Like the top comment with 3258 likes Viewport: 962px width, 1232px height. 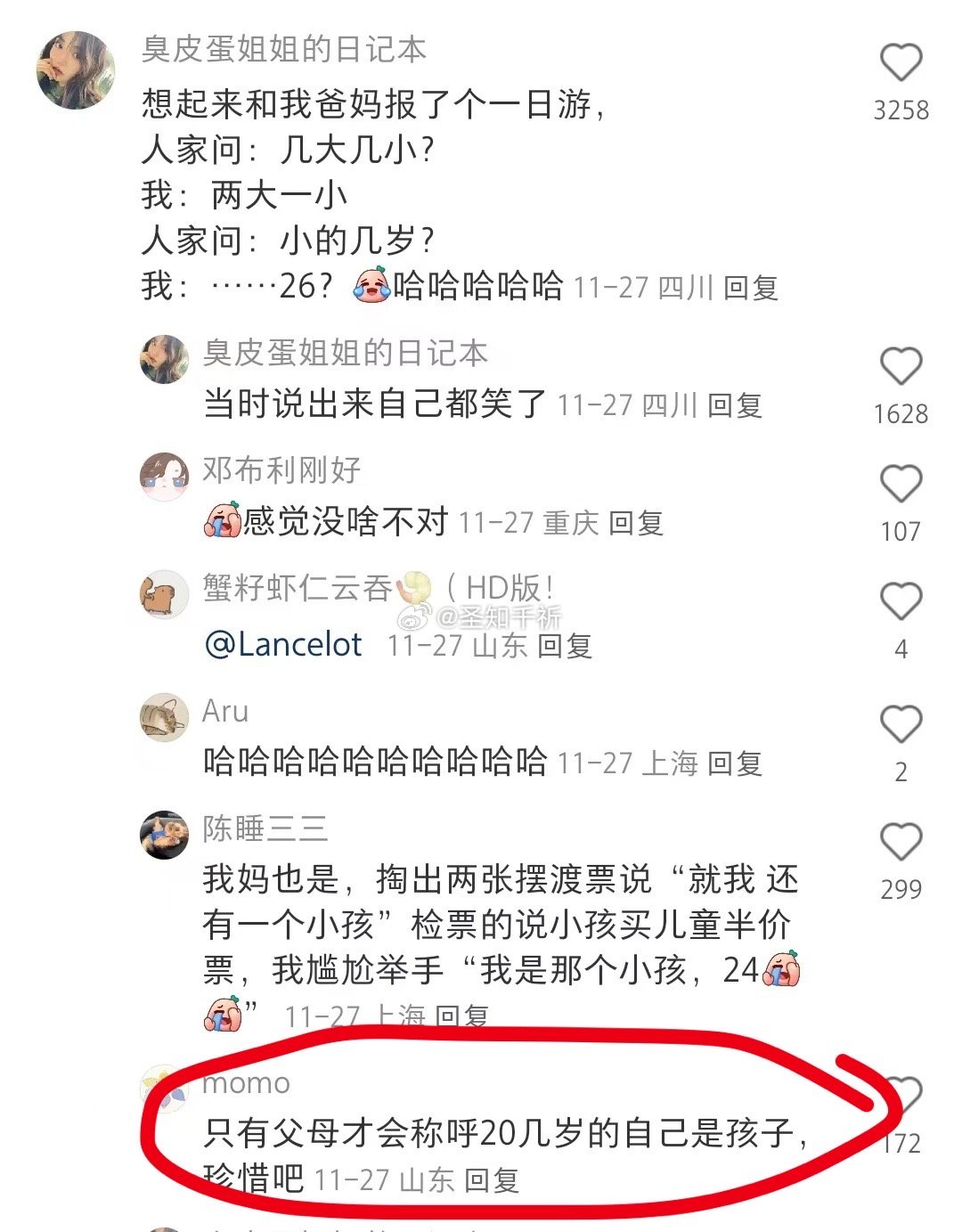click(x=901, y=63)
